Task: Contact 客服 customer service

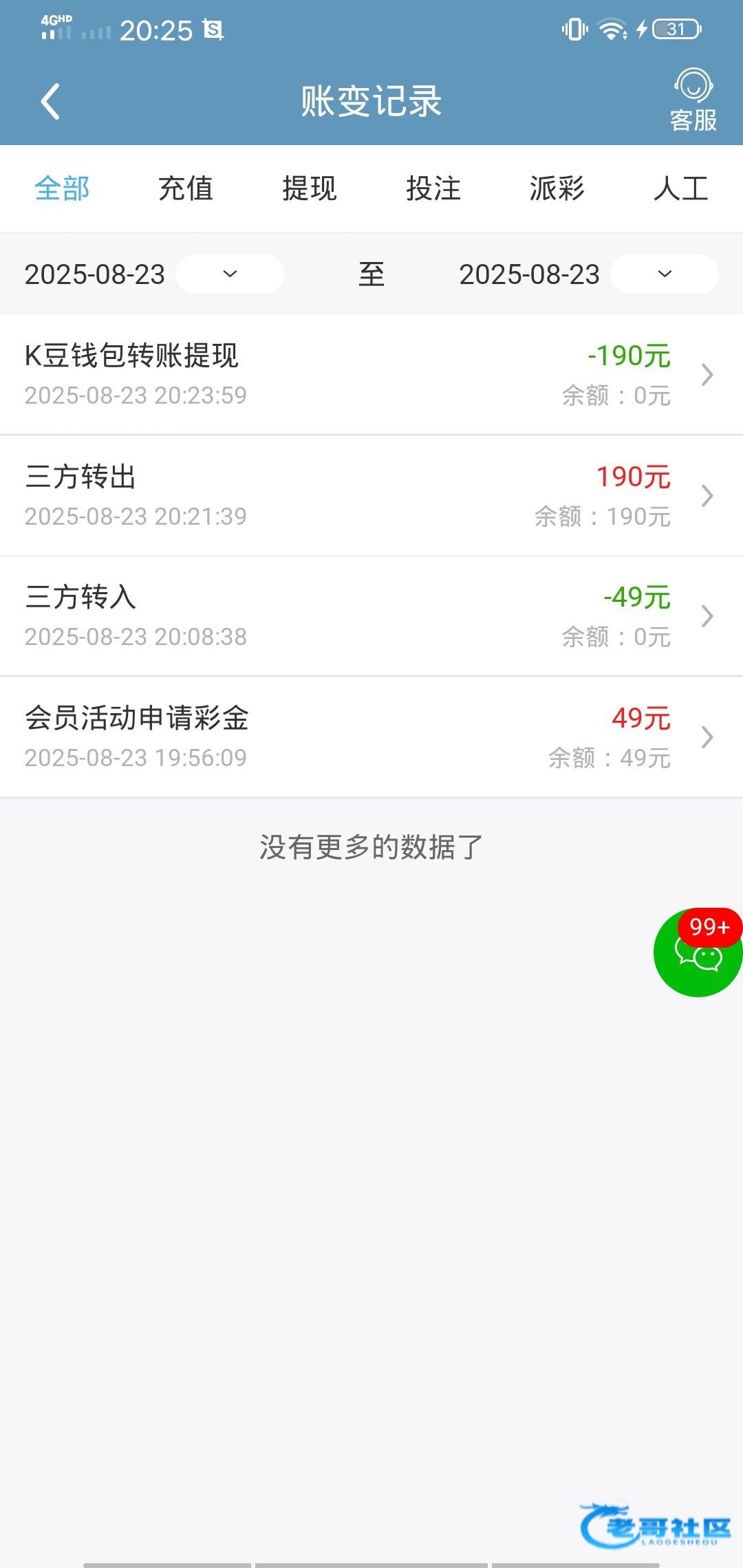Action: coord(693,100)
